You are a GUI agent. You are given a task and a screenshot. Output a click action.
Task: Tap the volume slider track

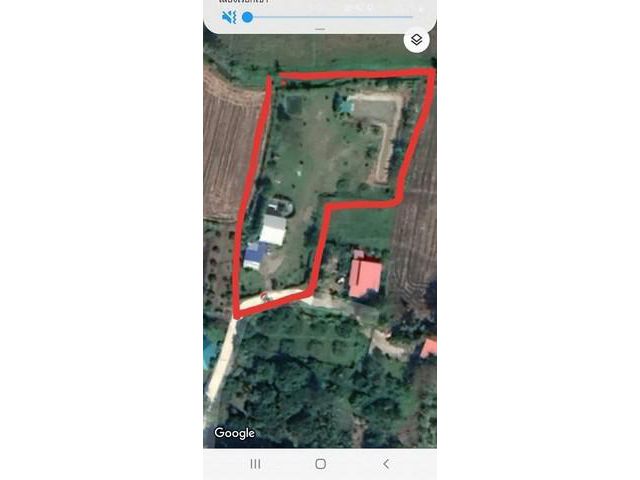pos(330,17)
